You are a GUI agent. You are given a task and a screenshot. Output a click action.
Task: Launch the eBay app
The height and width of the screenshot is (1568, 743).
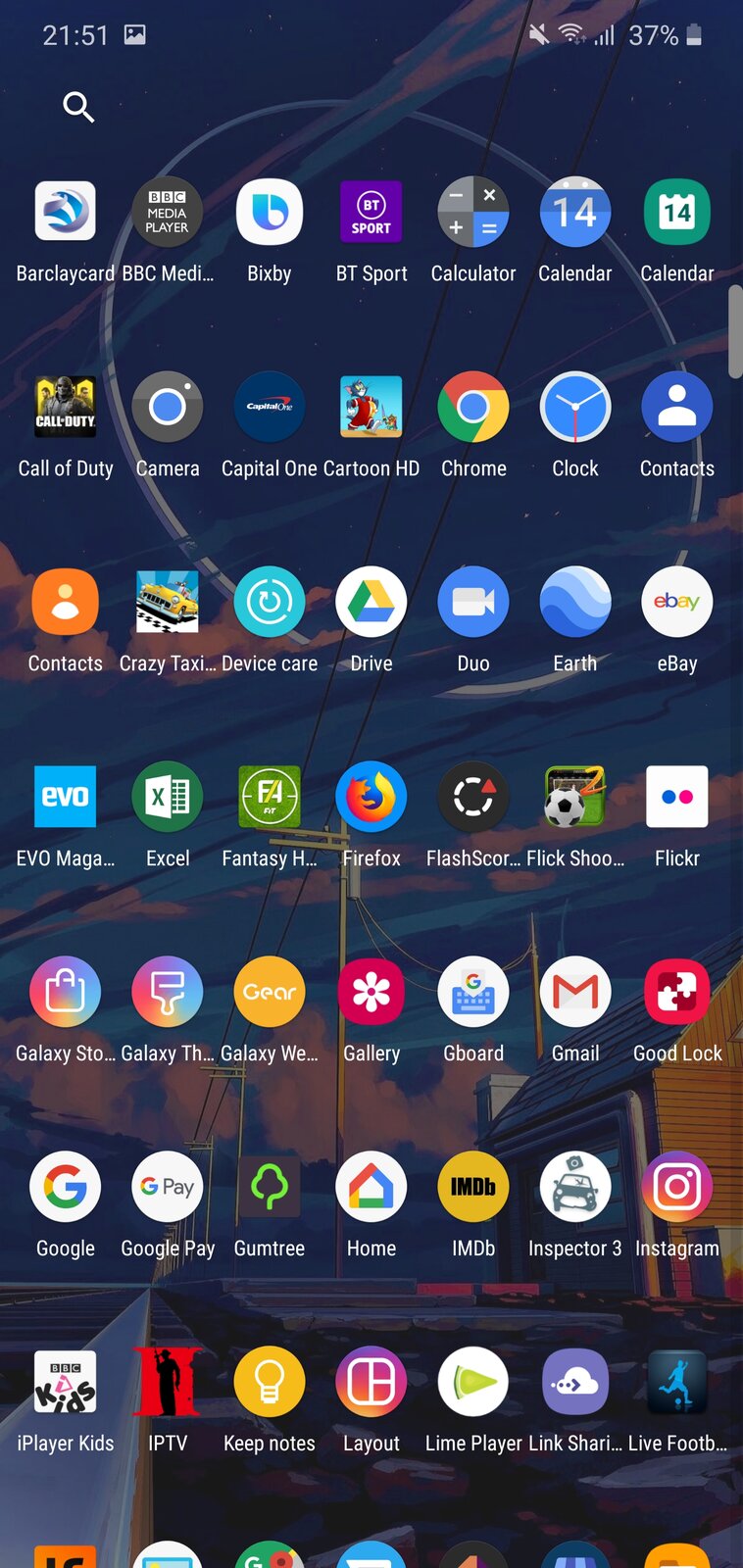(677, 602)
